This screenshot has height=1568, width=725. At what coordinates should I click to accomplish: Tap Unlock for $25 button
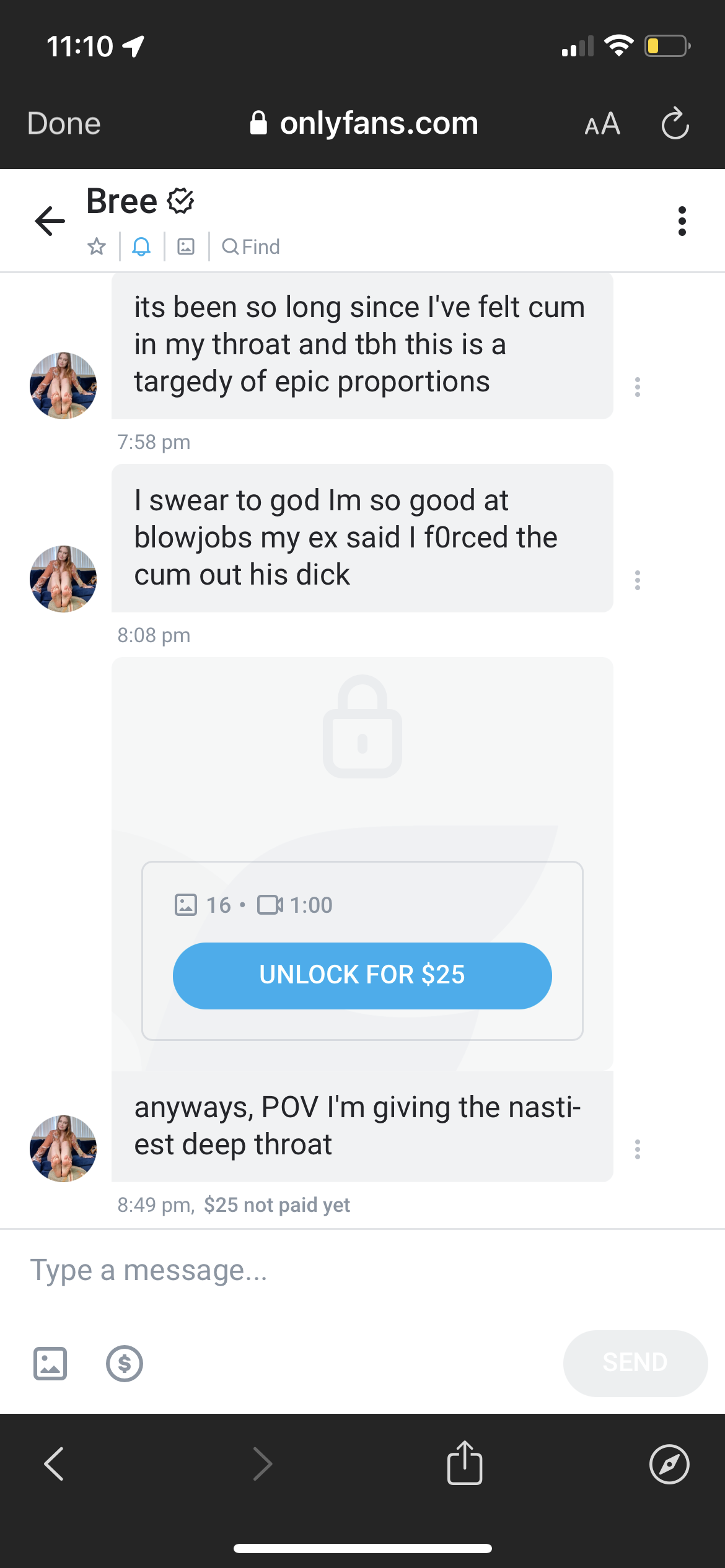pyautogui.click(x=362, y=975)
